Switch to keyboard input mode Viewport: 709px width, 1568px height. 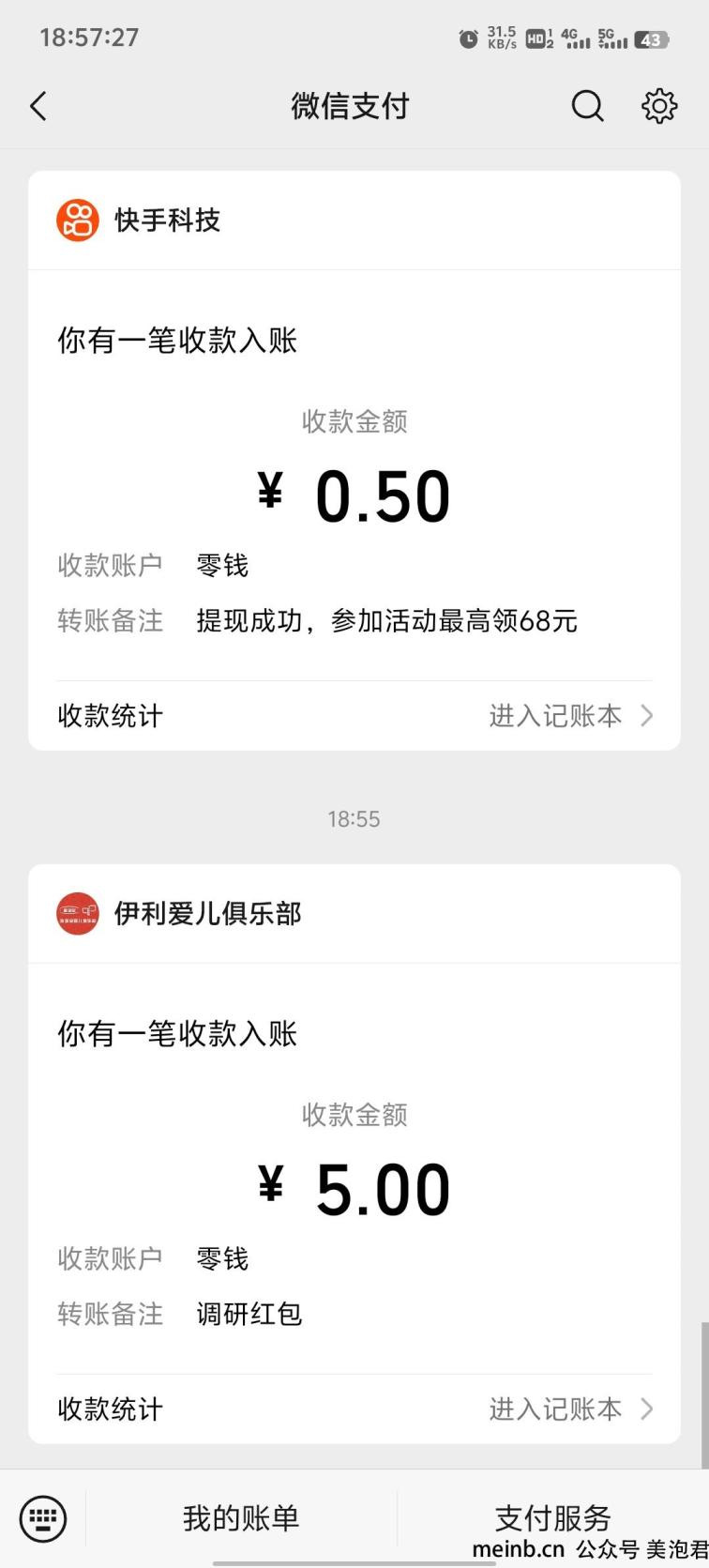point(43,1518)
